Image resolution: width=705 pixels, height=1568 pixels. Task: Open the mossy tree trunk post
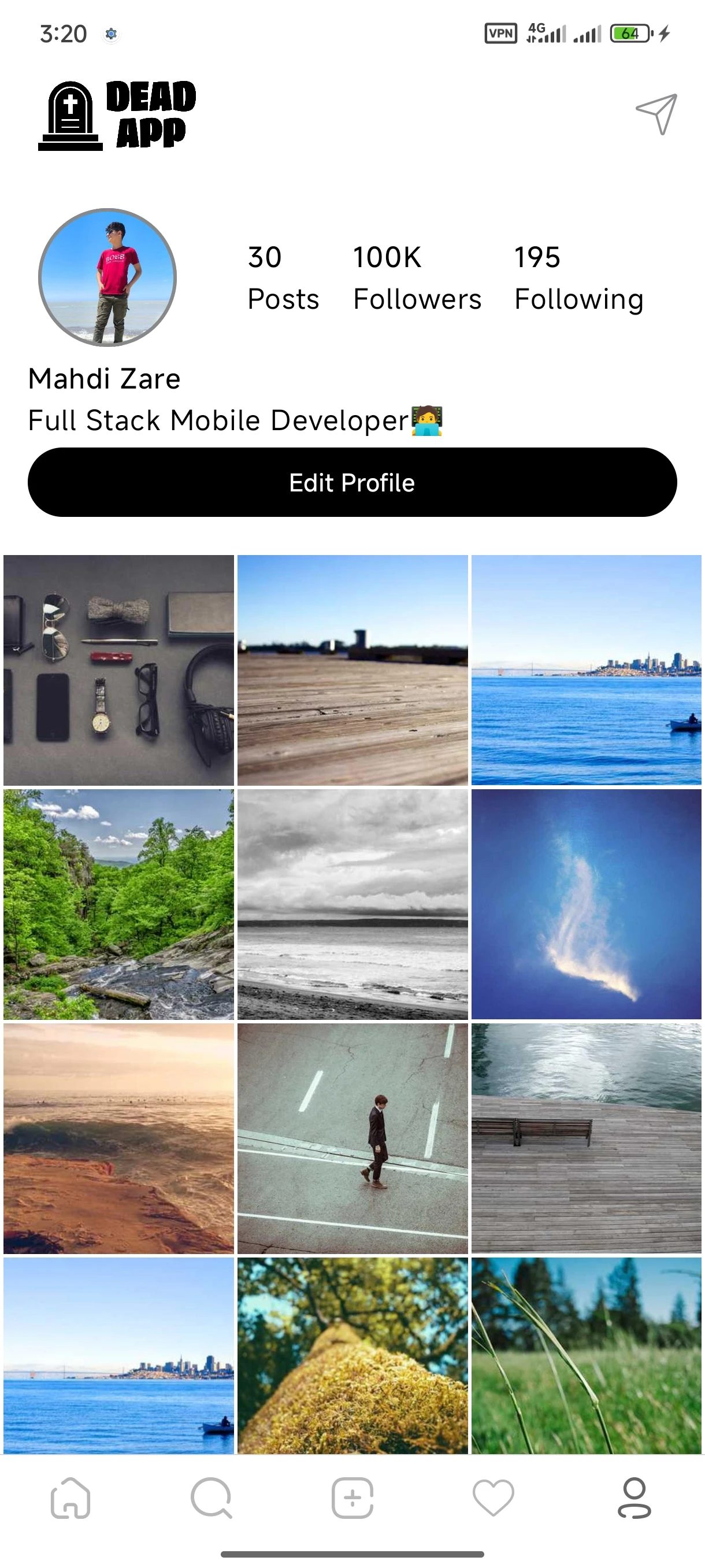(352, 1355)
